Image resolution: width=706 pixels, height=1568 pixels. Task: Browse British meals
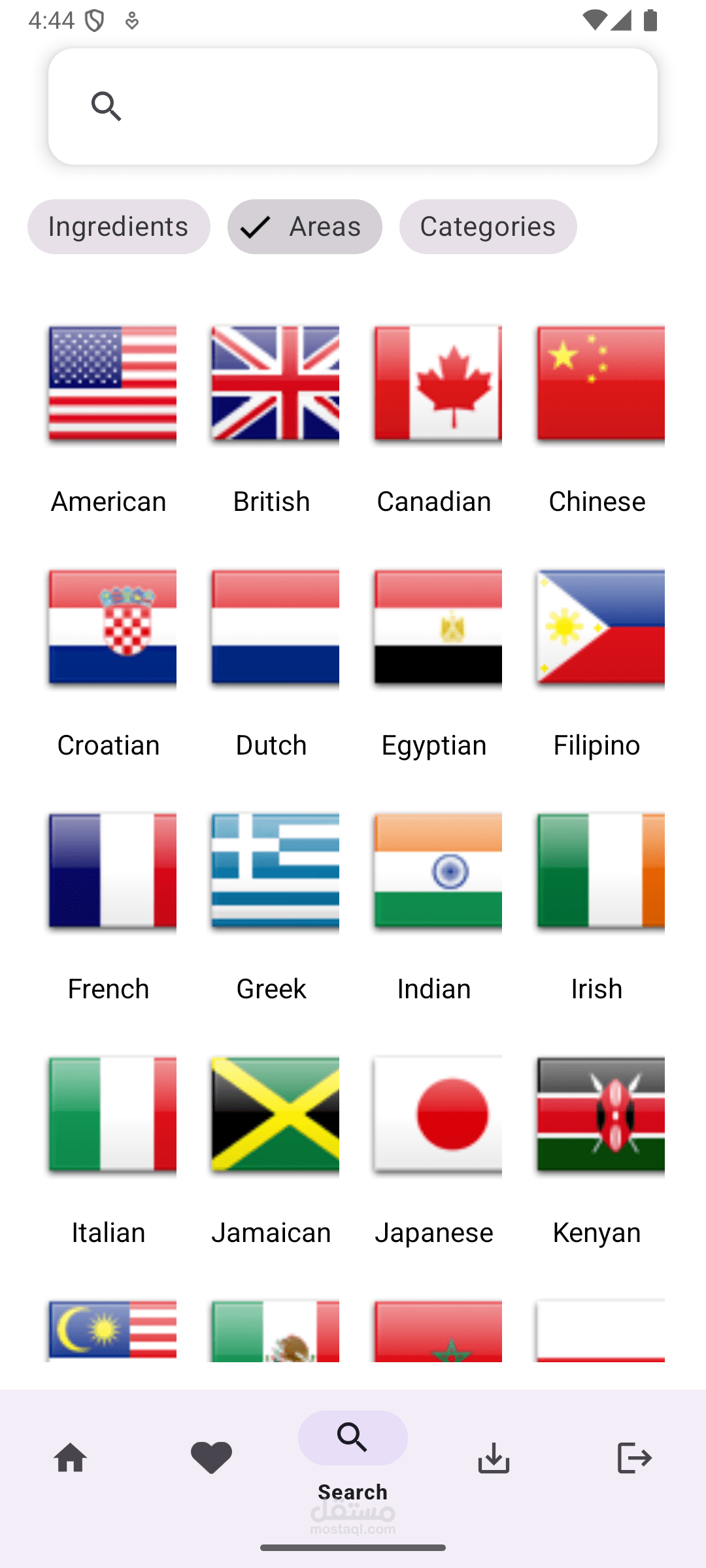[273, 418]
